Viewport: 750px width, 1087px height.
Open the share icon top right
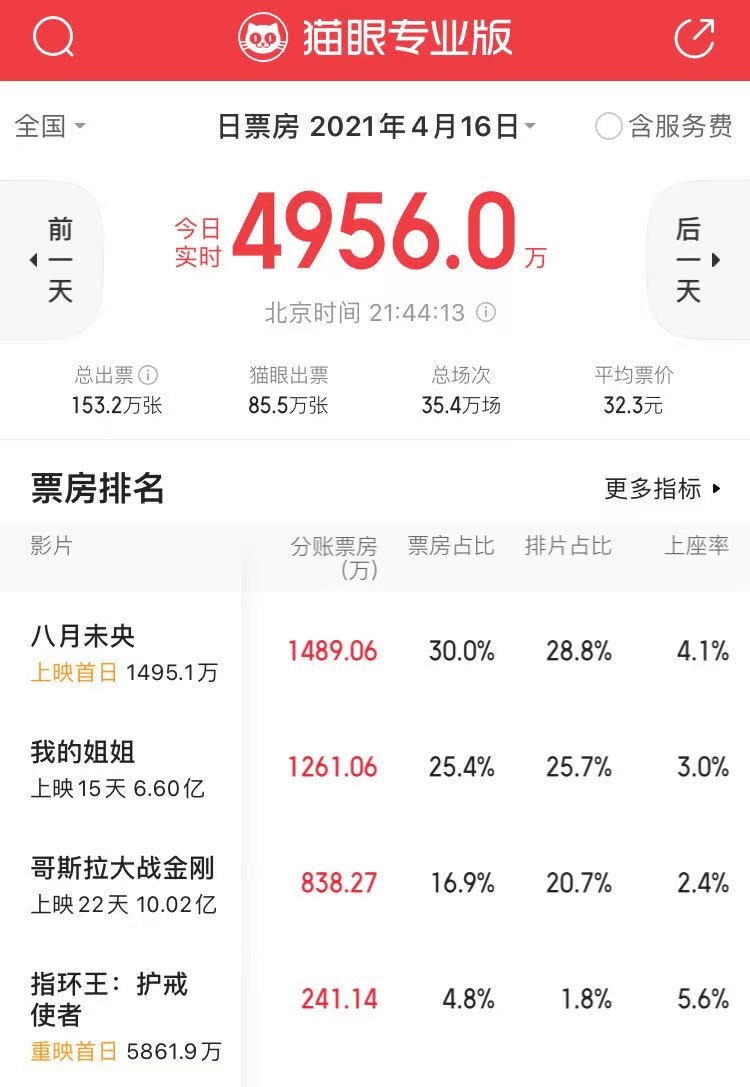point(697,38)
